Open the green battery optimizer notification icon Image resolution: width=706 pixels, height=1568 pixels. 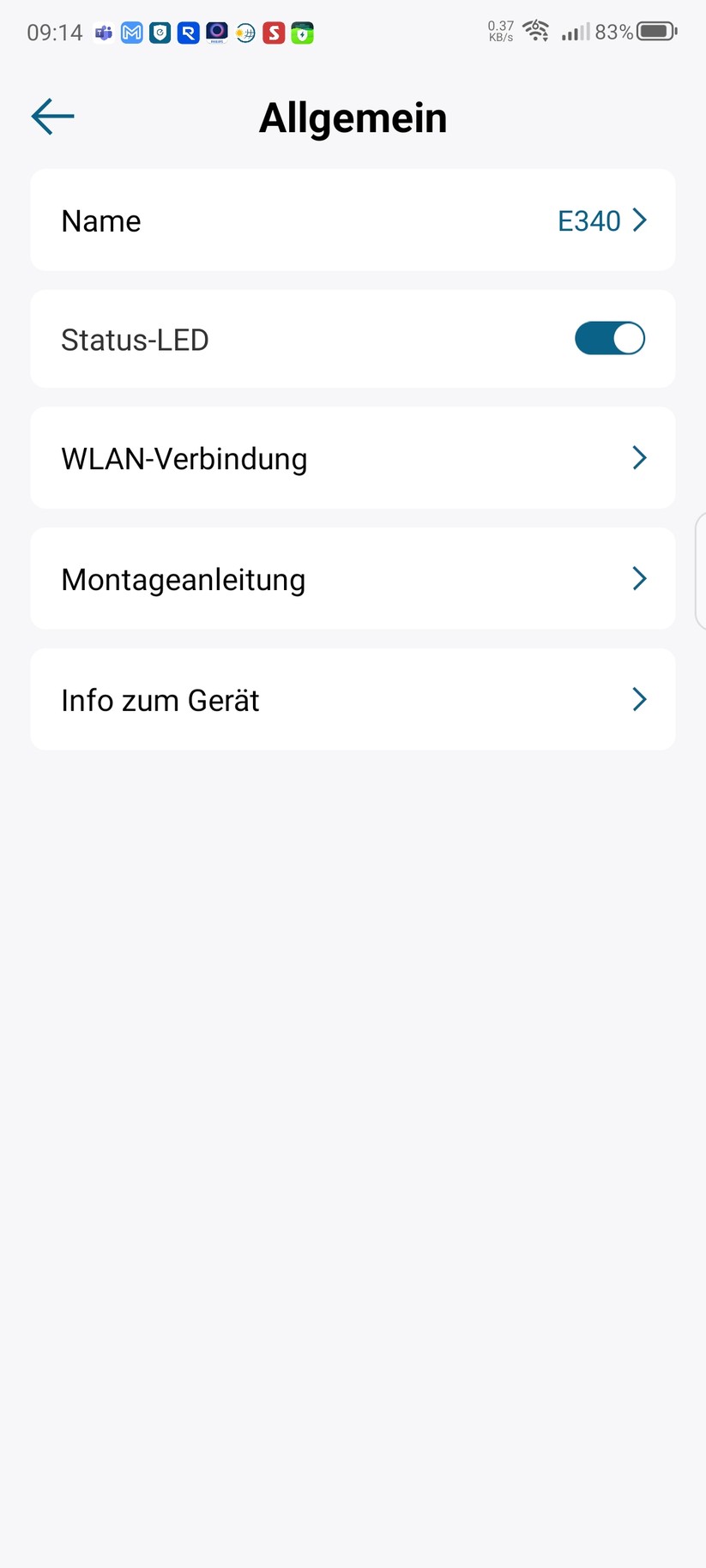click(x=302, y=33)
